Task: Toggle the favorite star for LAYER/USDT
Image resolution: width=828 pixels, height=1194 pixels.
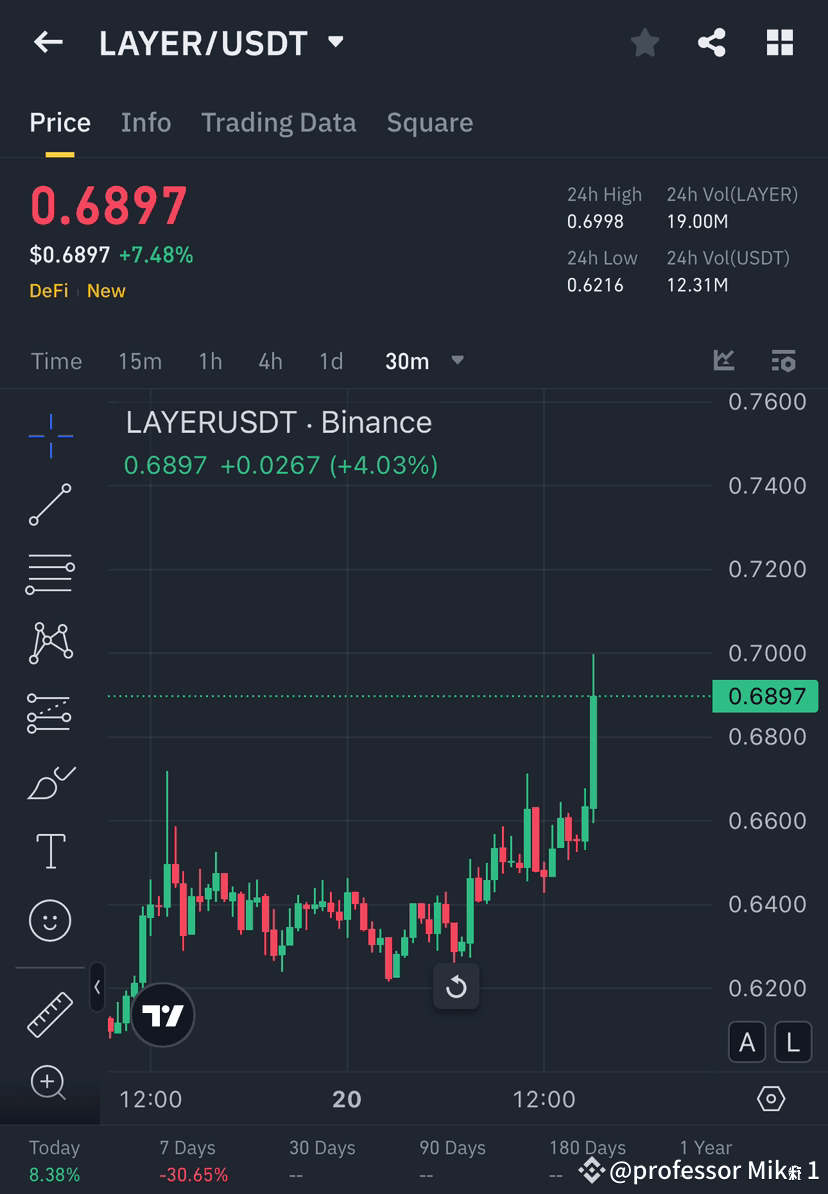Action: click(644, 42)
